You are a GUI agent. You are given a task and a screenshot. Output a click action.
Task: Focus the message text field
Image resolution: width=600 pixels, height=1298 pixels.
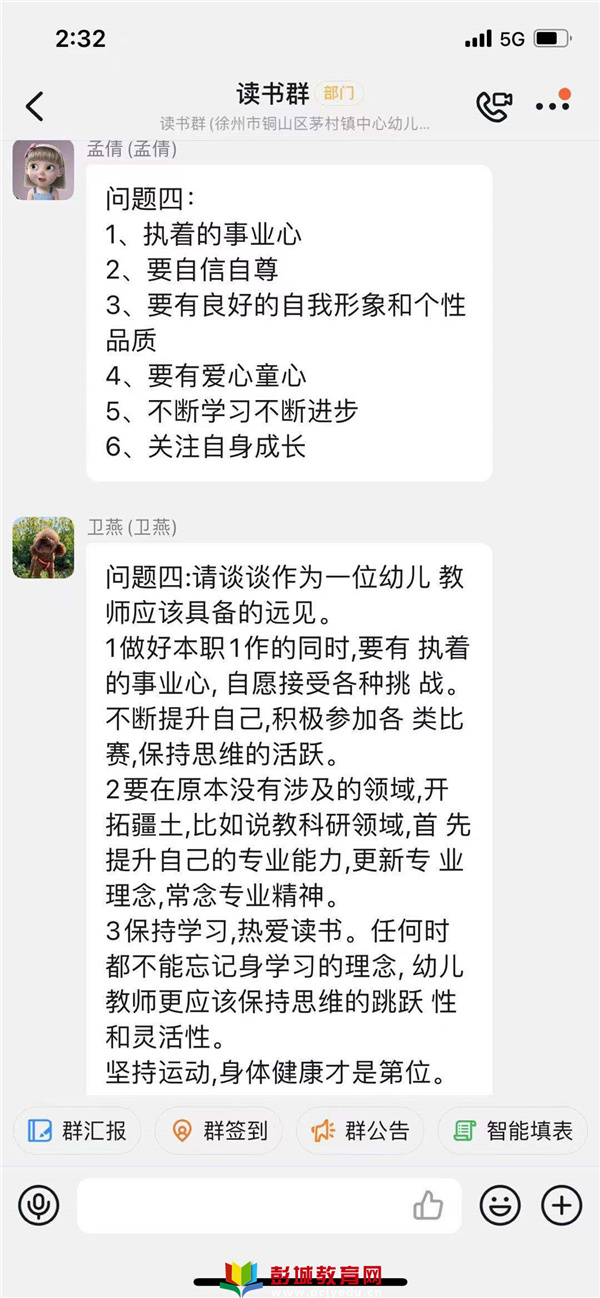coord(240,1205)
